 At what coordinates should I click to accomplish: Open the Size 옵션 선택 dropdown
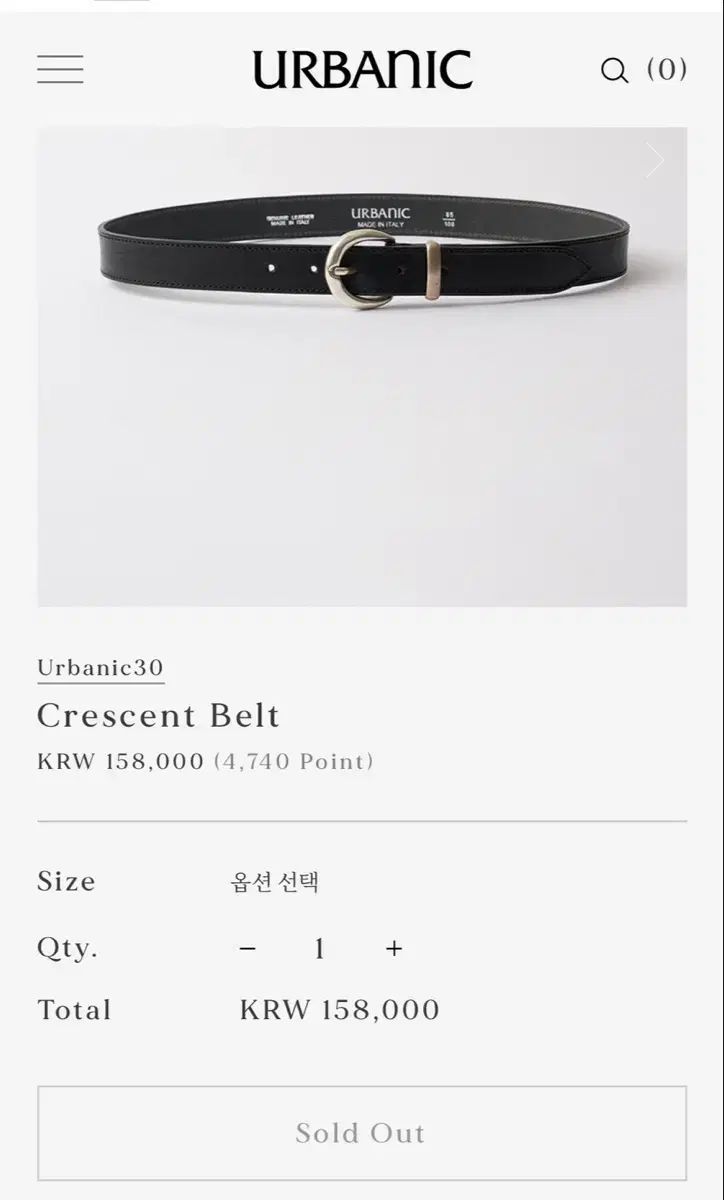click(275, 882)
